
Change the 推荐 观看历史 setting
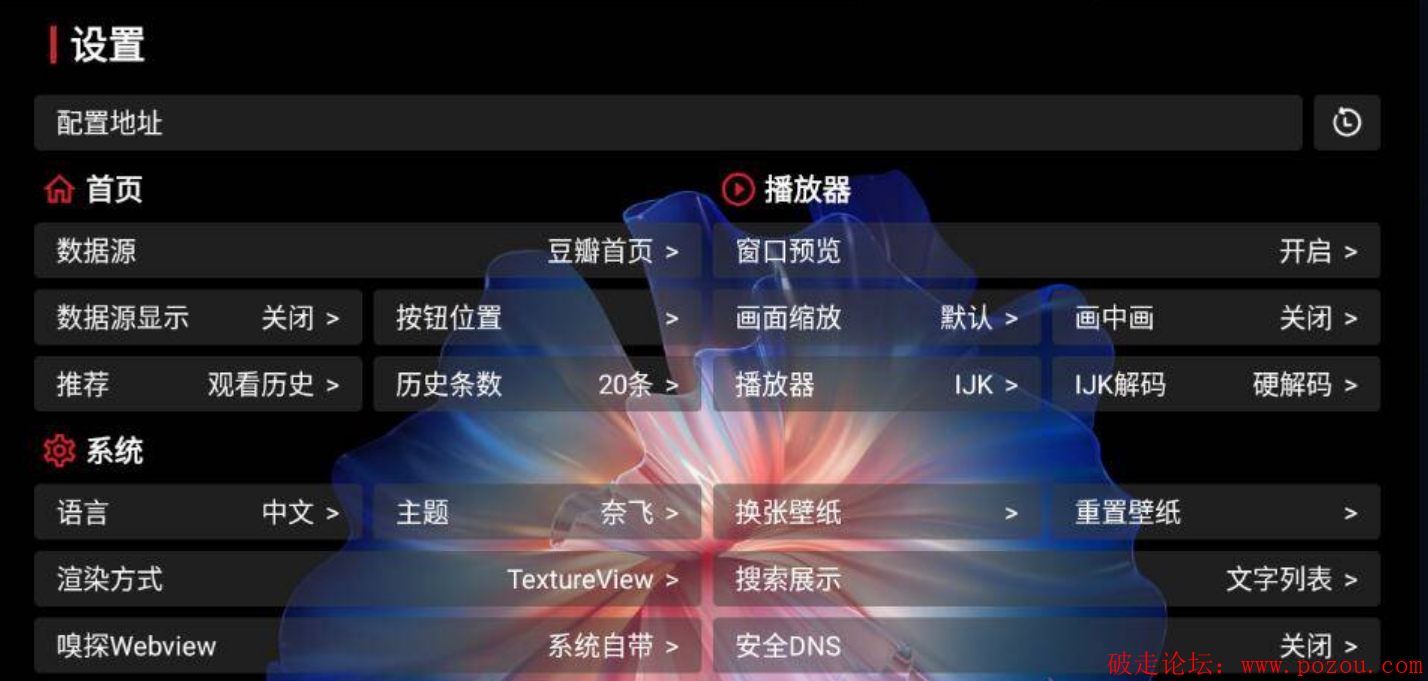point(198,384)
